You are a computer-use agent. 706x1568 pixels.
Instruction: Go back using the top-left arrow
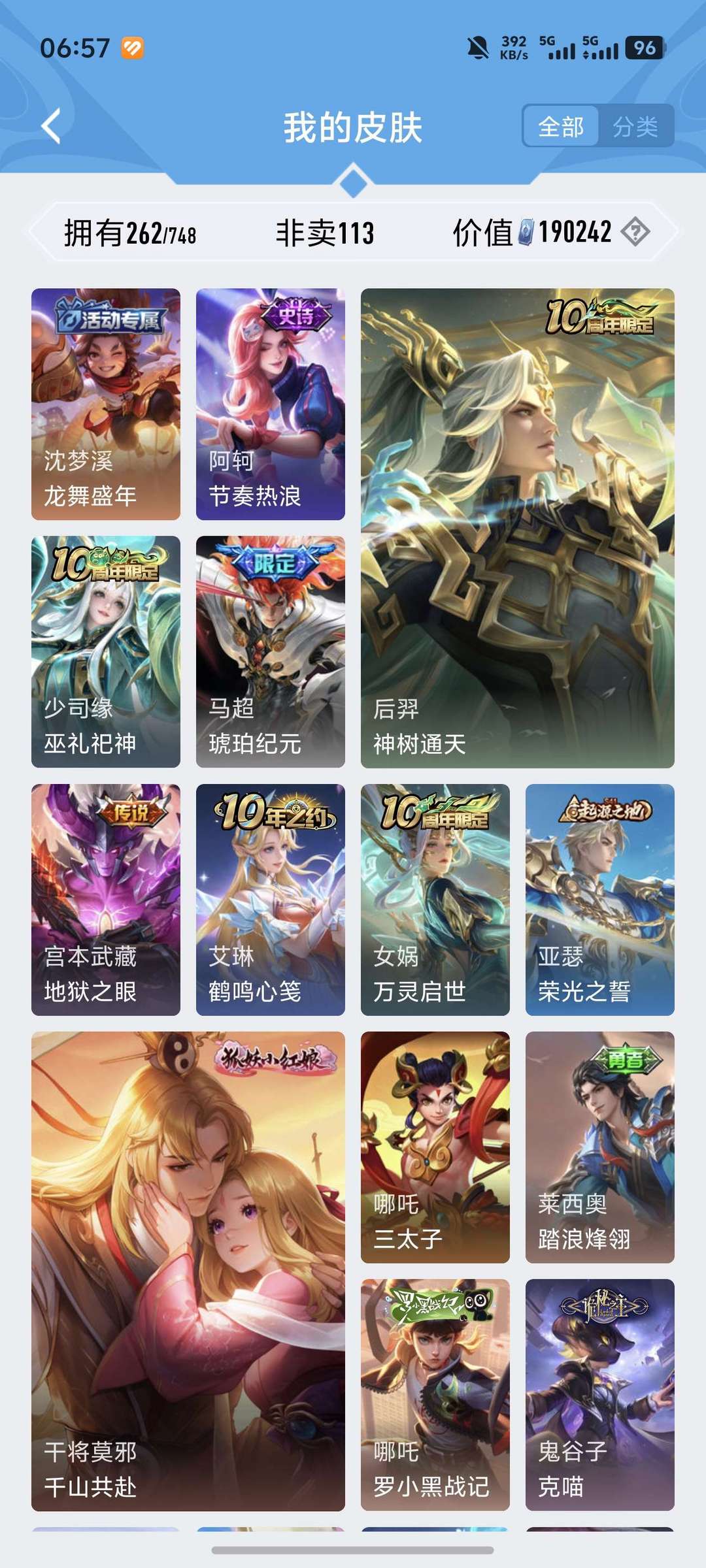tap(51, 125)
